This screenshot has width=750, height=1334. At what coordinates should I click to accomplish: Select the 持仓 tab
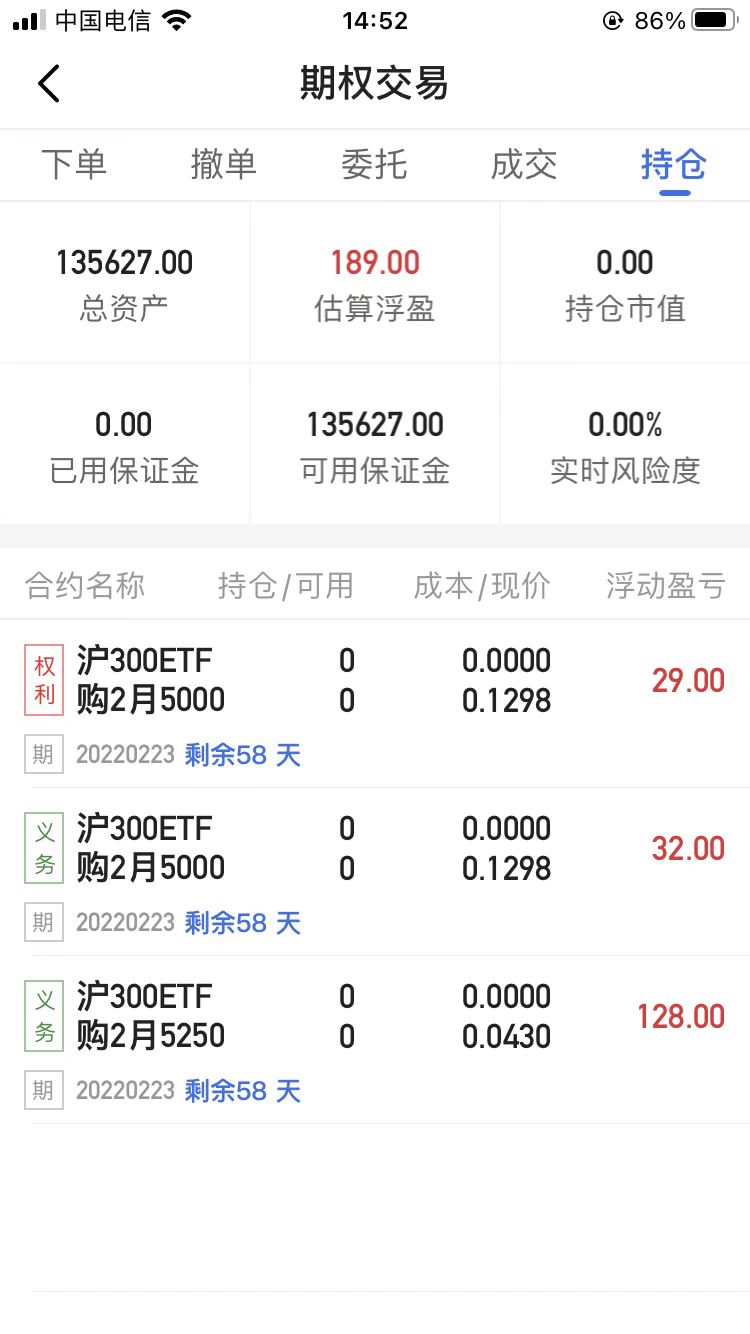click(674, 165)
